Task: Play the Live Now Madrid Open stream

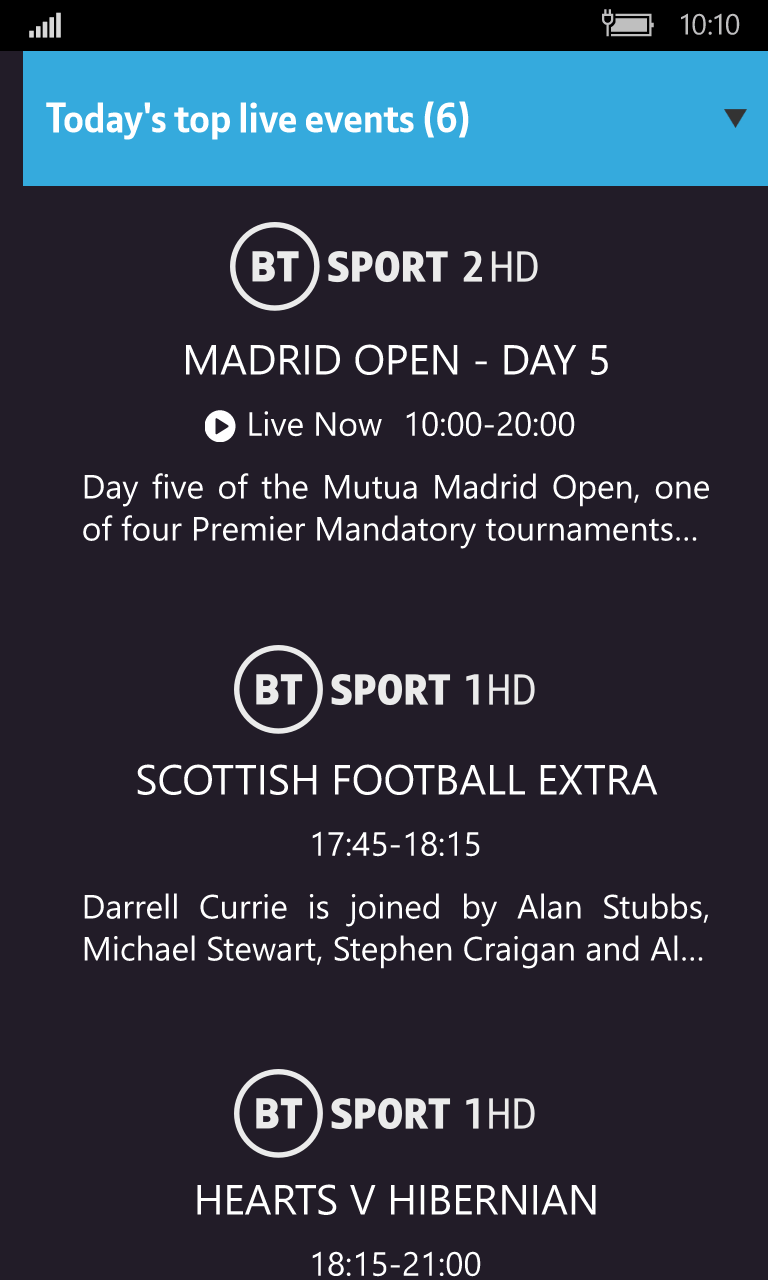Action: [220, 426]
